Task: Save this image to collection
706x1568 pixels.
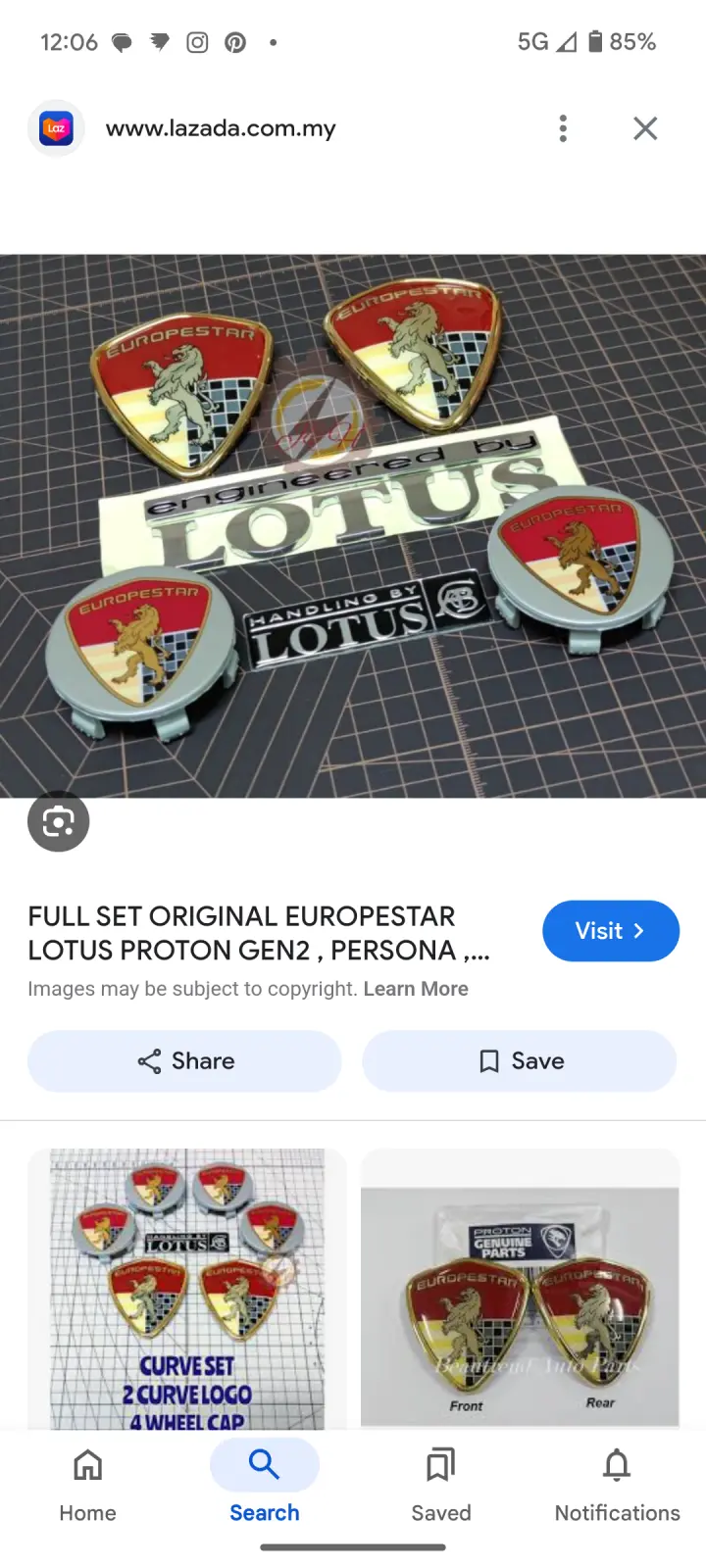Action: pyautogui.click(x=520, y=1061)
